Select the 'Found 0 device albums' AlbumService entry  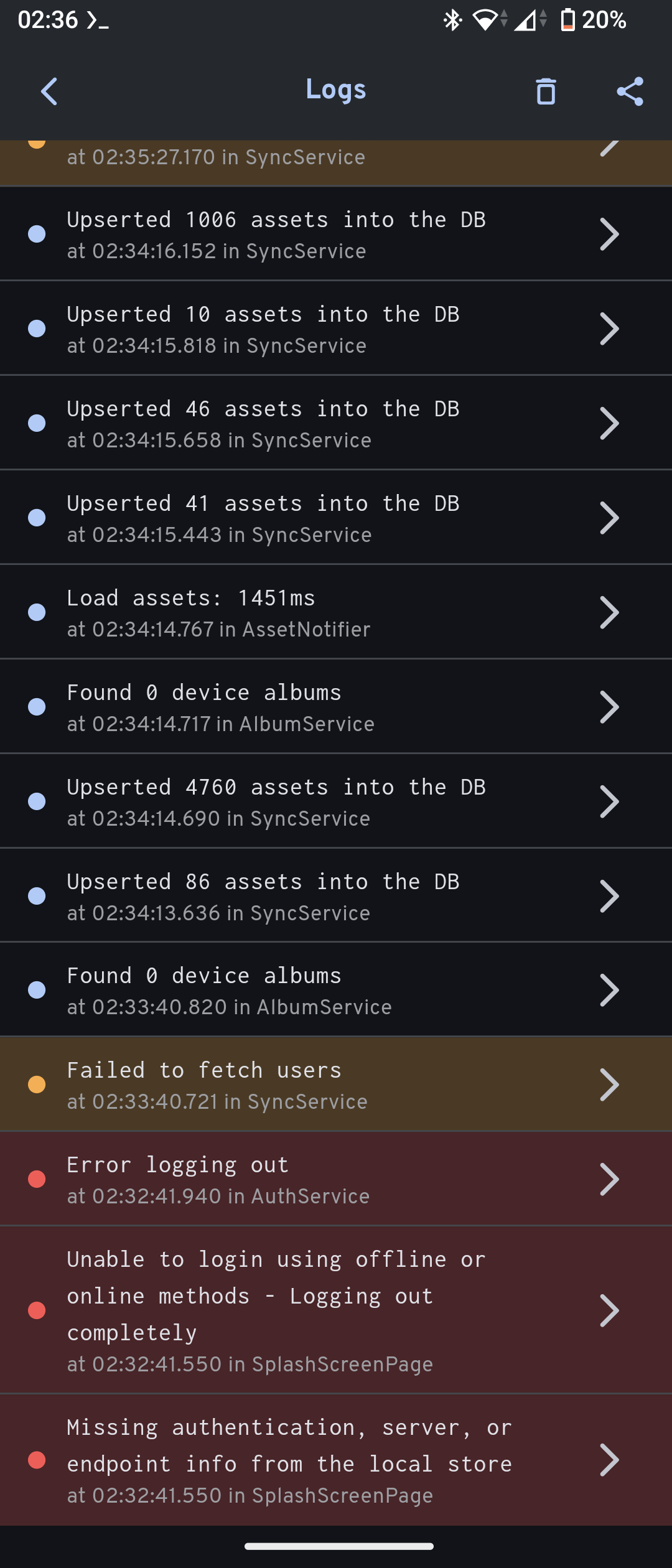point(336,706)
